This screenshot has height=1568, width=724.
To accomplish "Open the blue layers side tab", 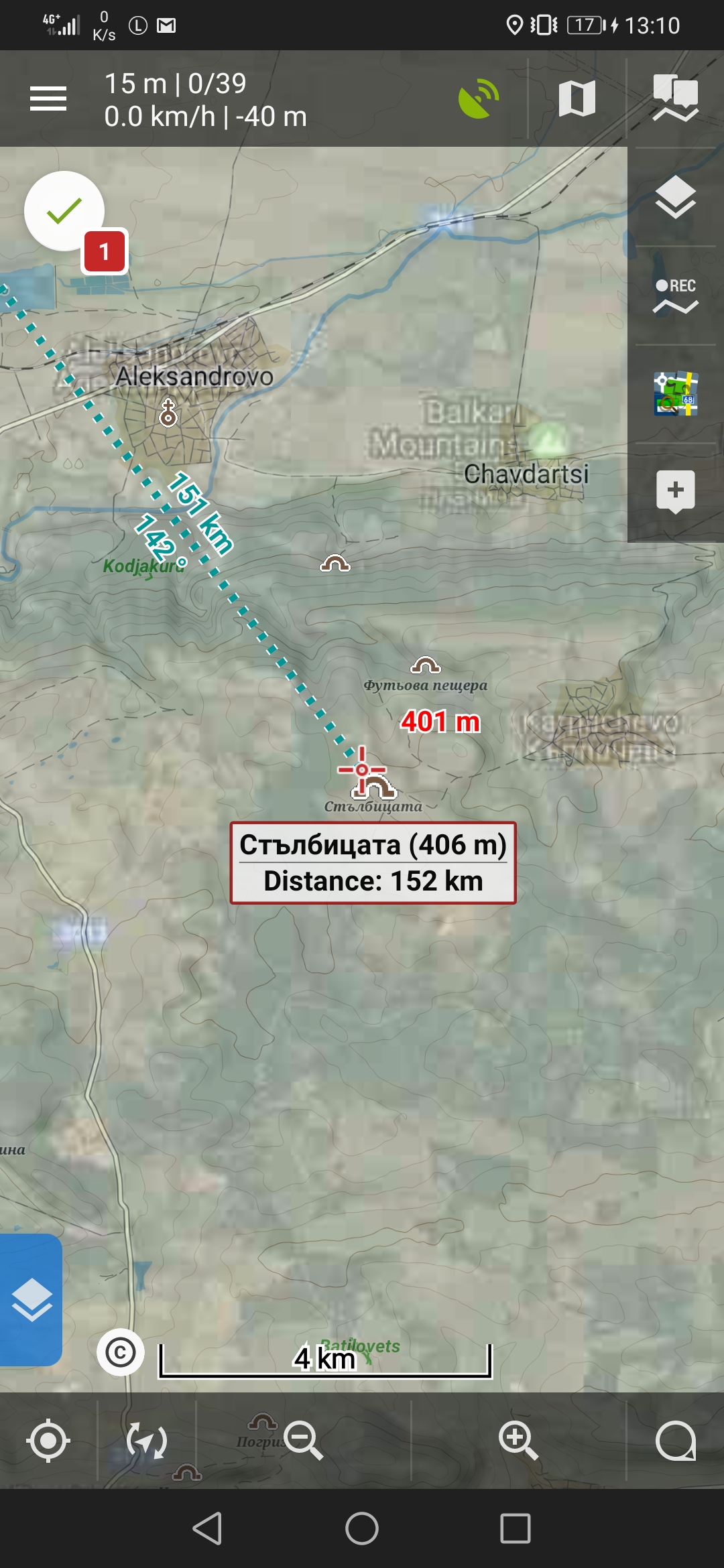I will (x=32, y=1299).
